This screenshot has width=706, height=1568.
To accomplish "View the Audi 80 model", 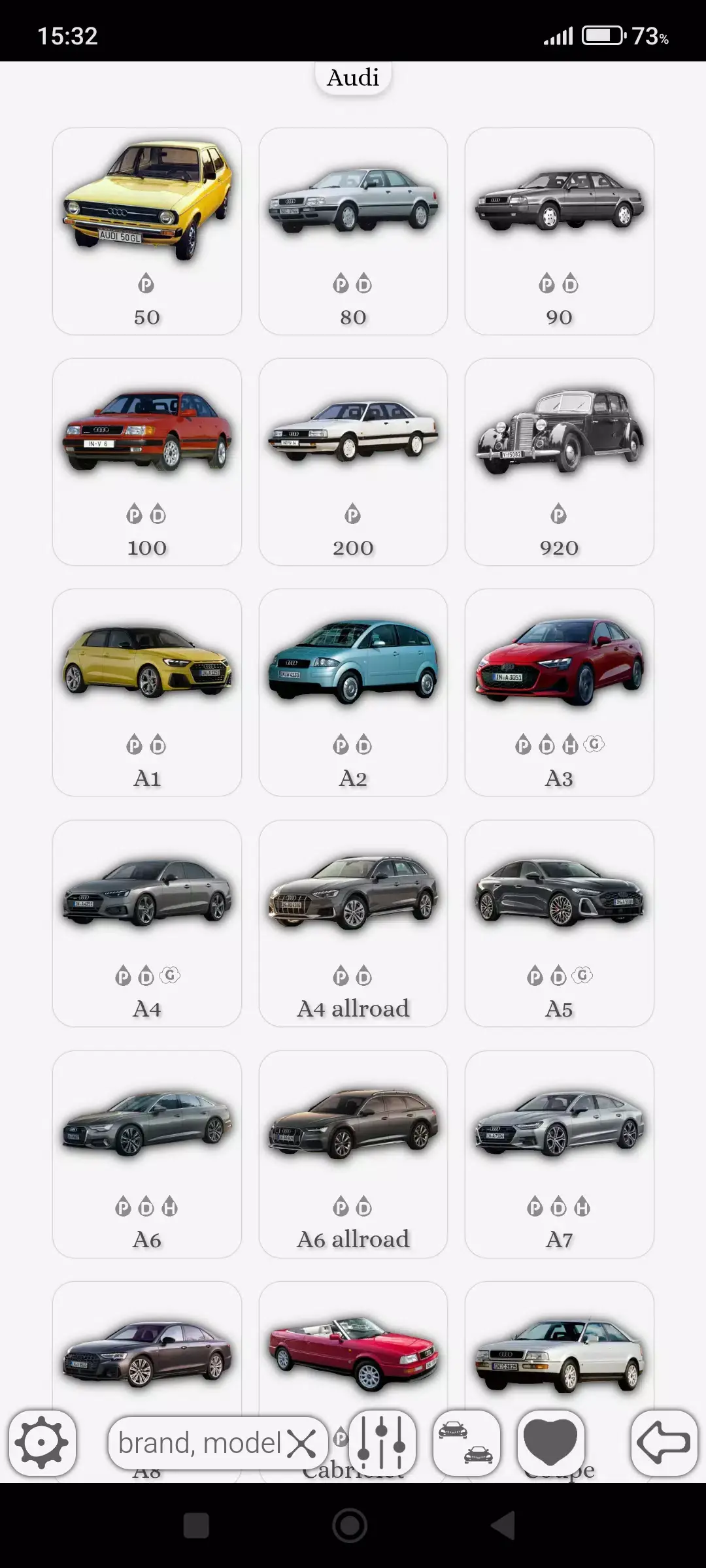I will pos(353,231).
